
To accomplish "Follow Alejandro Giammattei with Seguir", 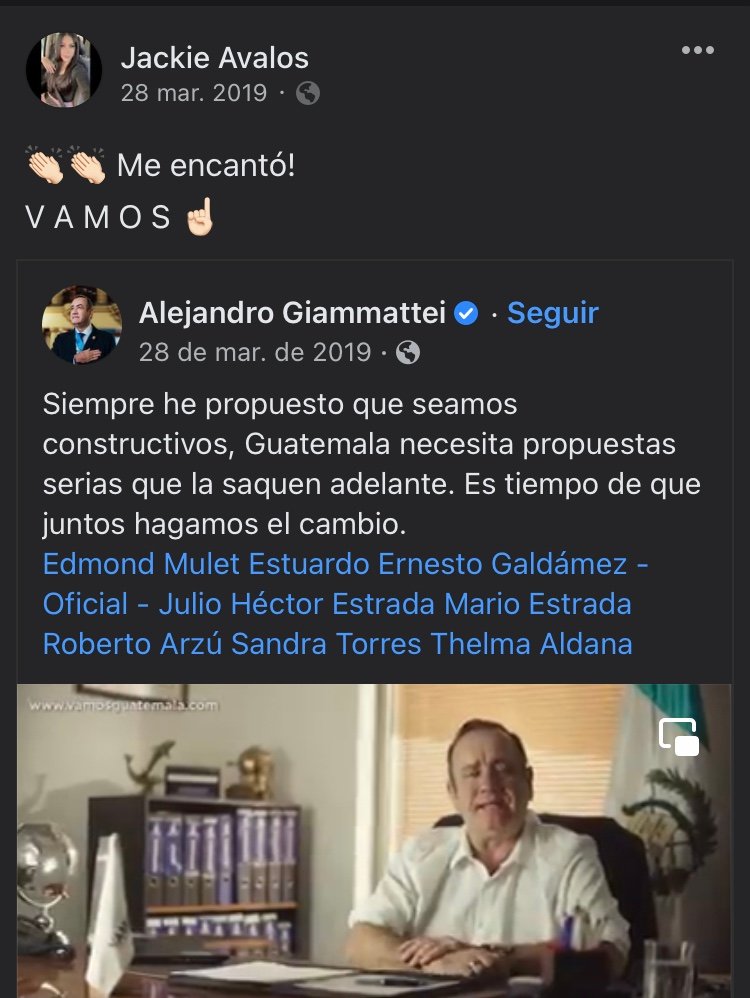I will (553, 313).
